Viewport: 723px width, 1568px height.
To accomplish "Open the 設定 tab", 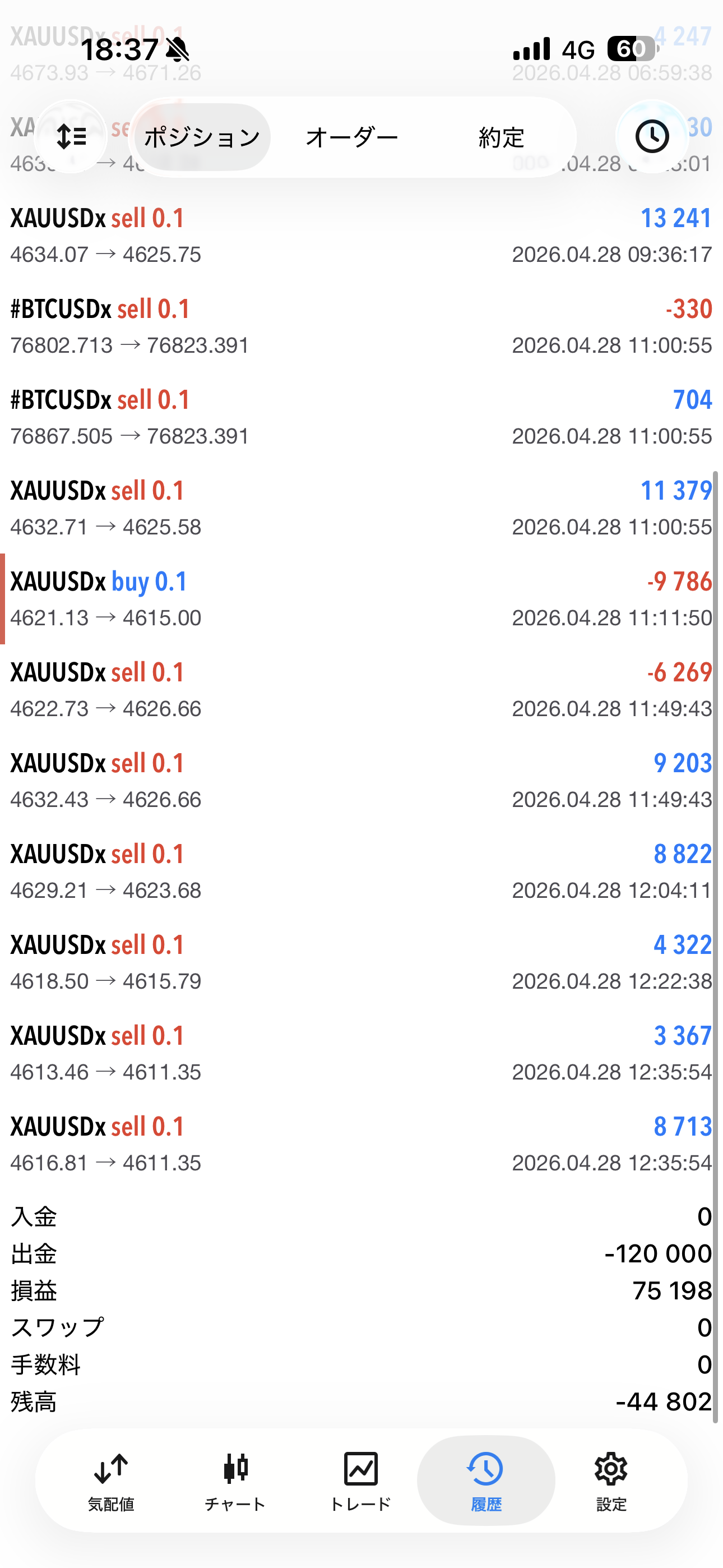I will pyautogui.click(x=611, y=1481).
